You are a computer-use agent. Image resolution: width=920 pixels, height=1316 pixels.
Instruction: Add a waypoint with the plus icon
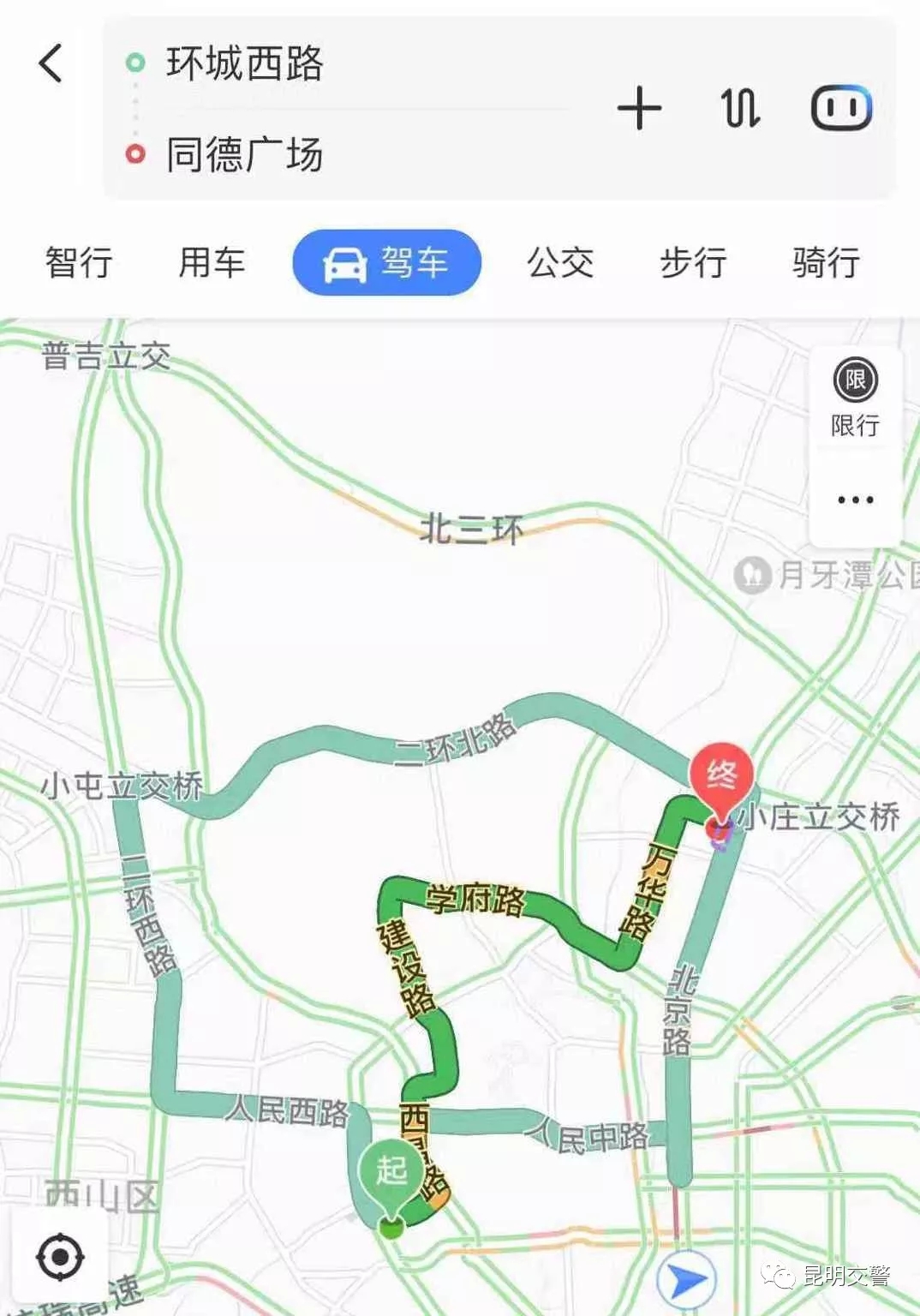639,109
